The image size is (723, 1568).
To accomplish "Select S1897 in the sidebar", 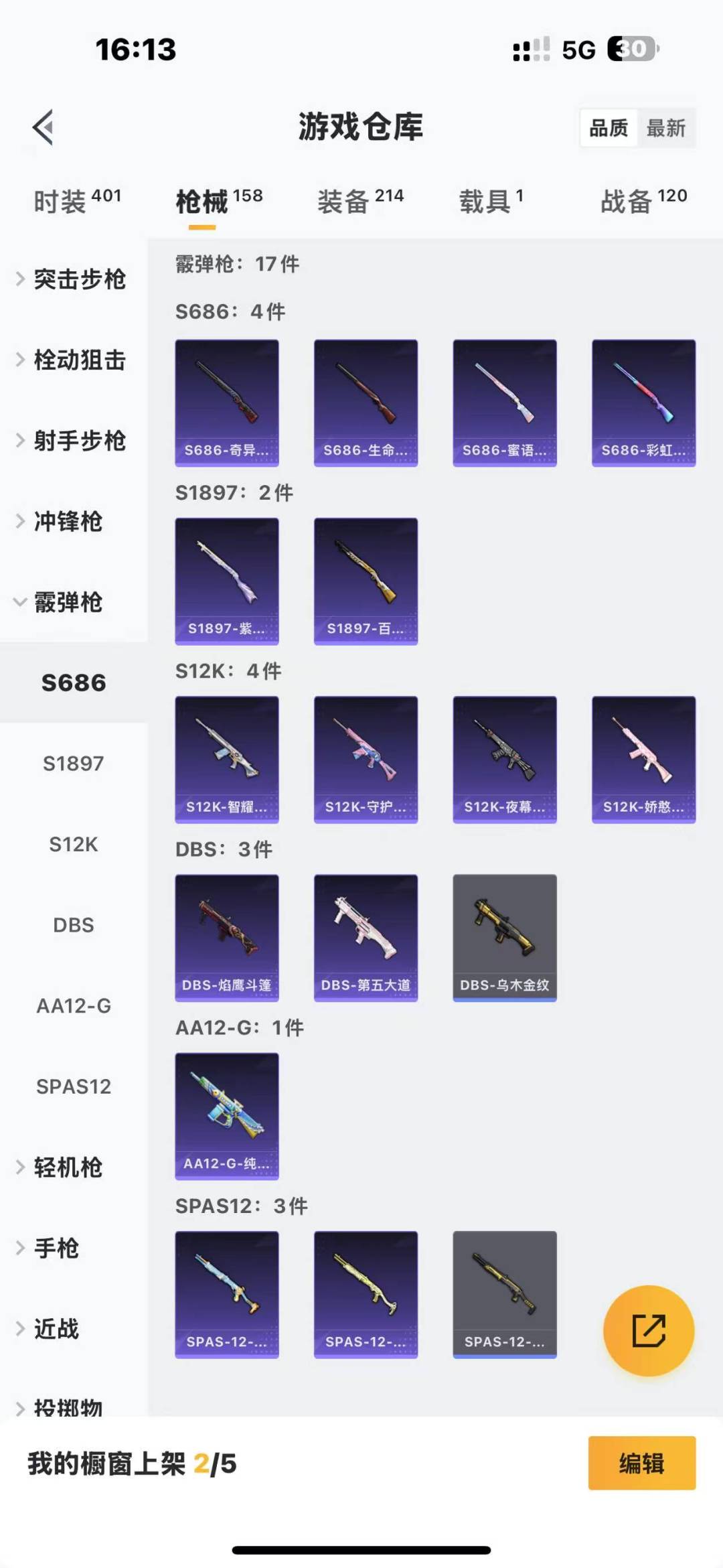I will pyautogui.click(x=74, y=764).
